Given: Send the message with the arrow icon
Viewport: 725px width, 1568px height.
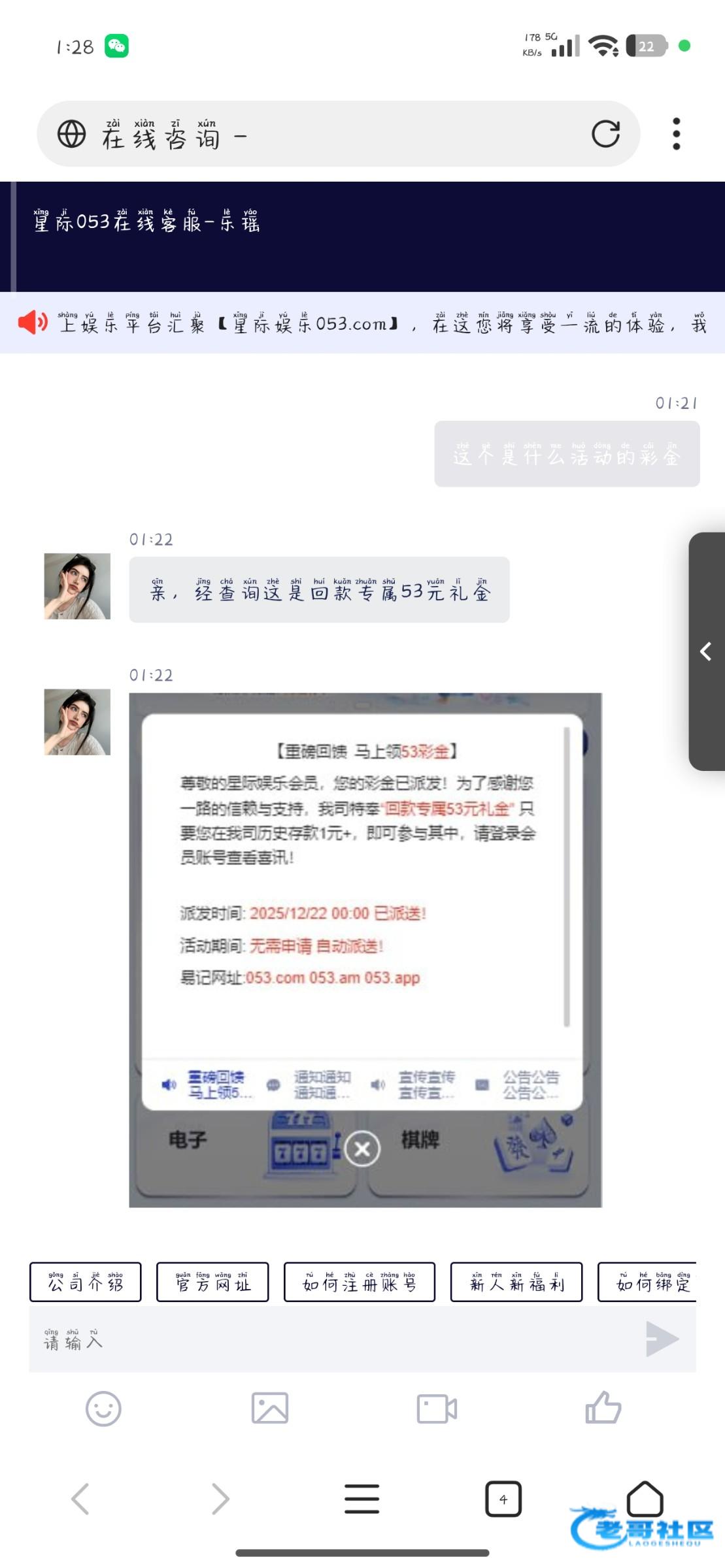Looking at the screenshot, I should click(x=662, y=1339).
